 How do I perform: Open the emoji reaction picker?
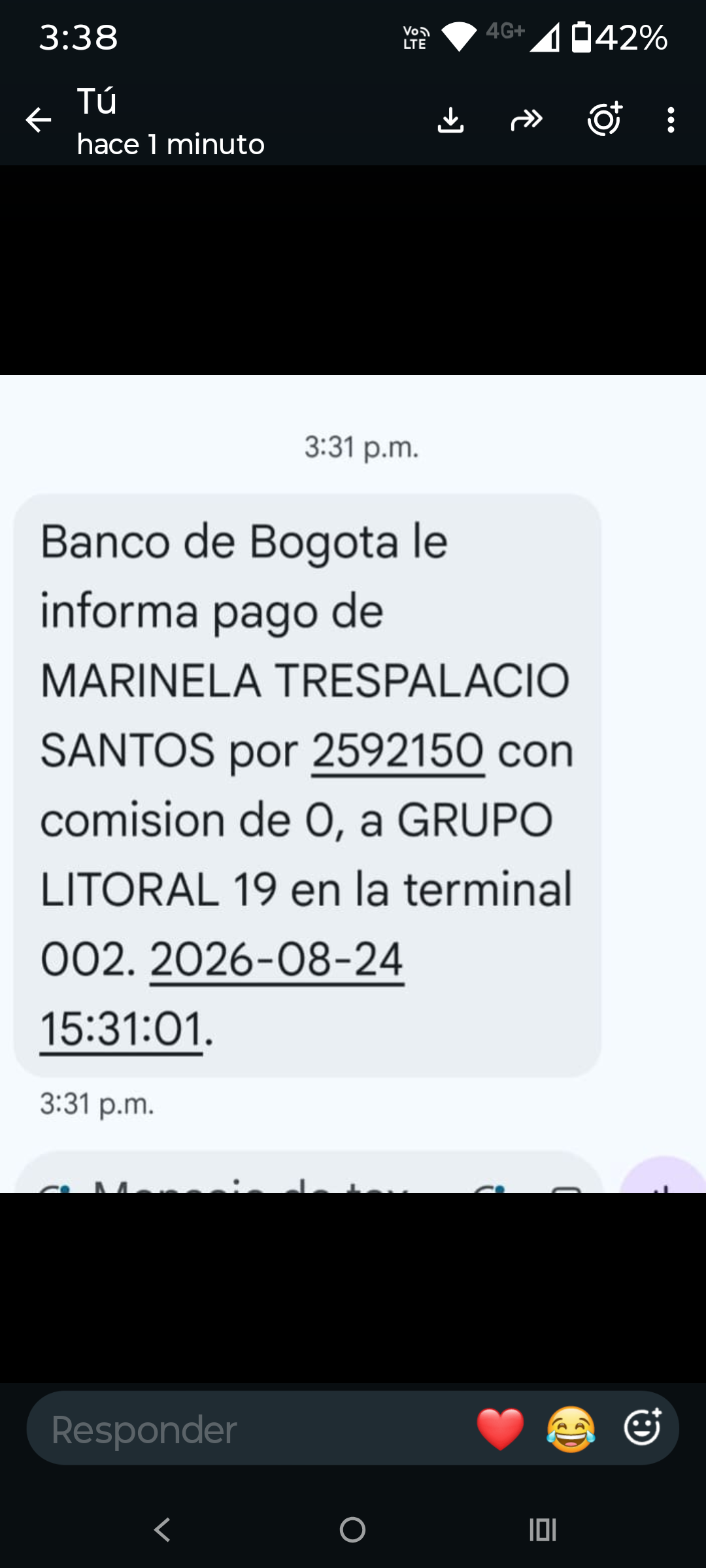(x=643, y=1427)
